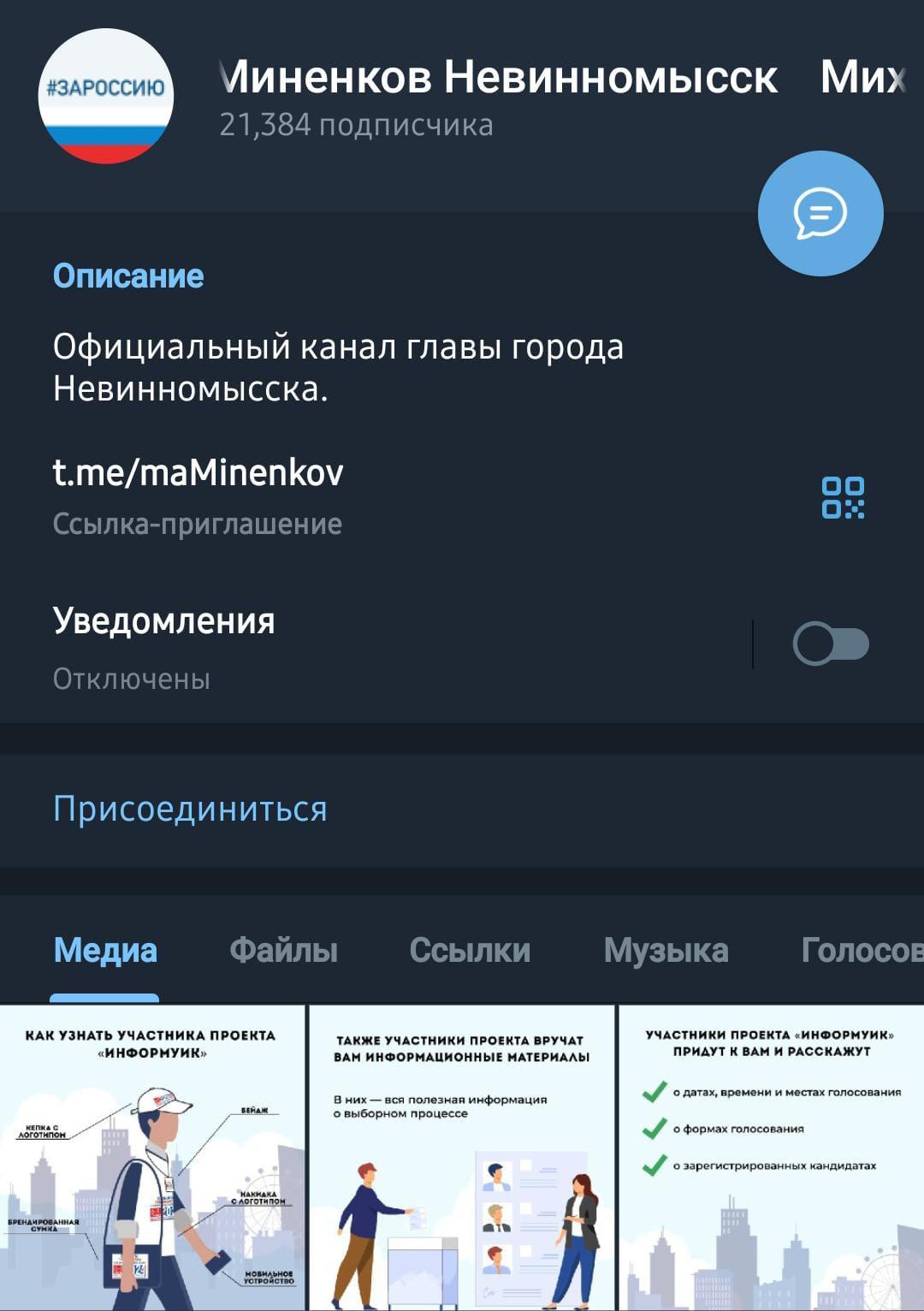The height and width of the screenshot is (1311, 924).
Task: Switch to the Файлы tab
Action: click(x=283, y=950)
